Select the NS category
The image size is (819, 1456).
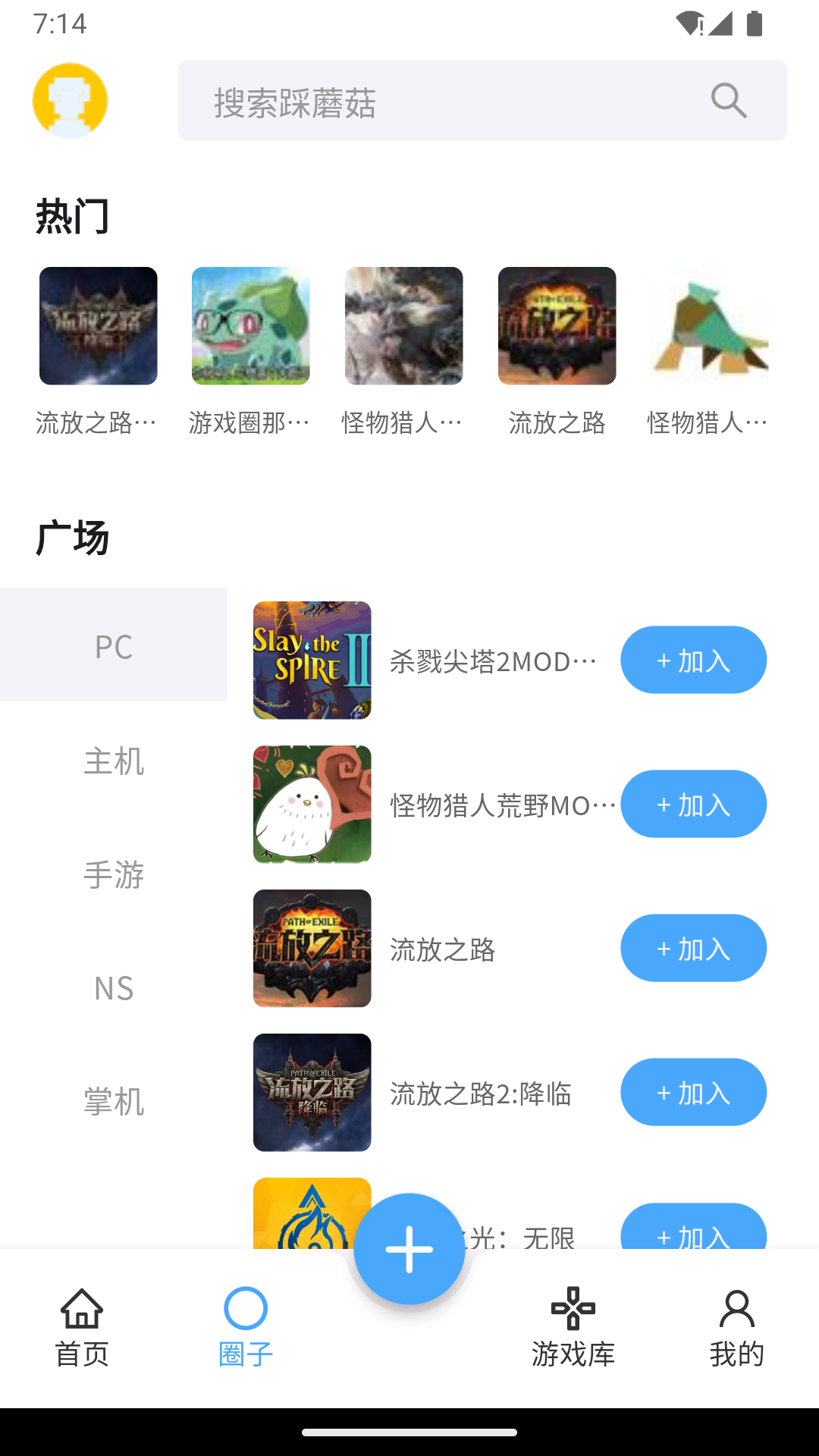point(114,988)
